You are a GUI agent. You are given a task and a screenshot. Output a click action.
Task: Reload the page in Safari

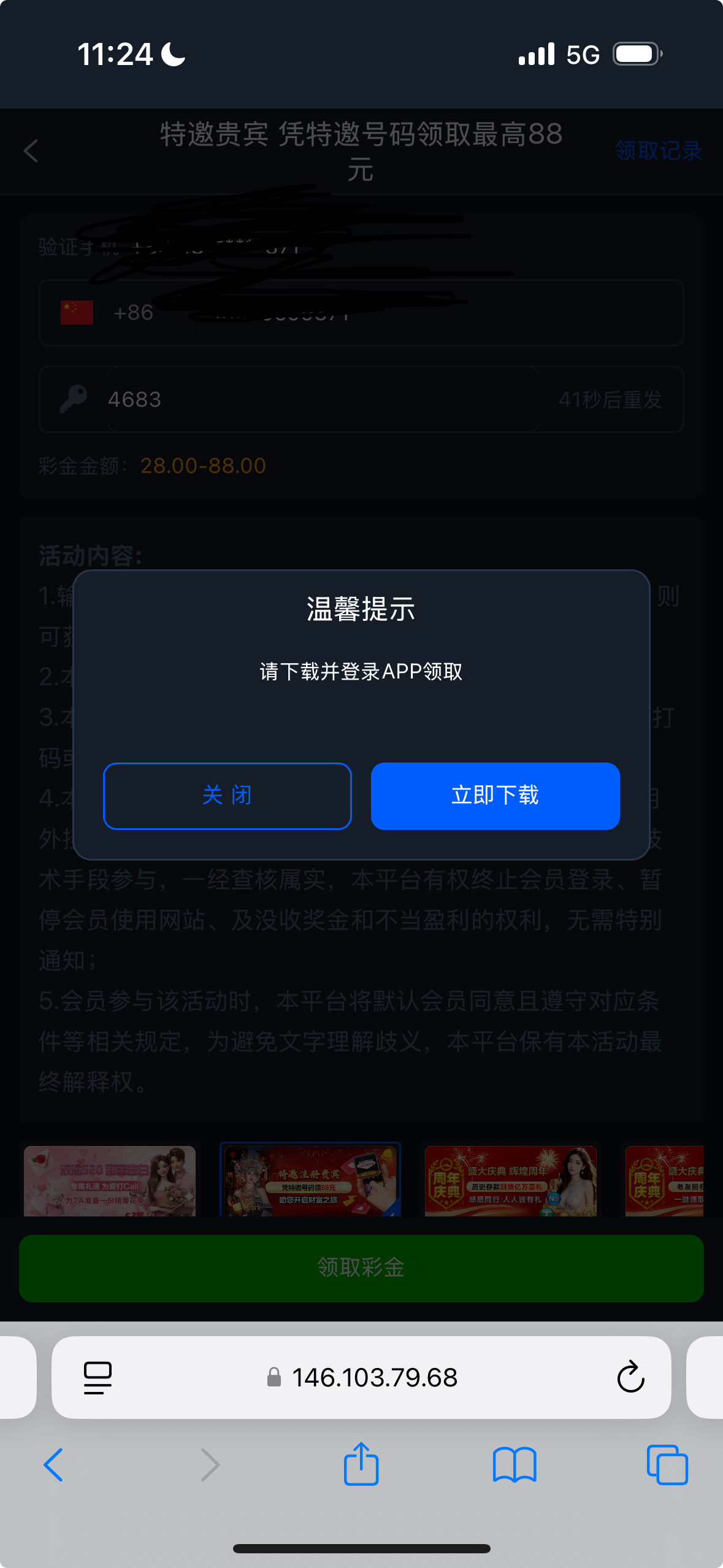[630, 1377]
